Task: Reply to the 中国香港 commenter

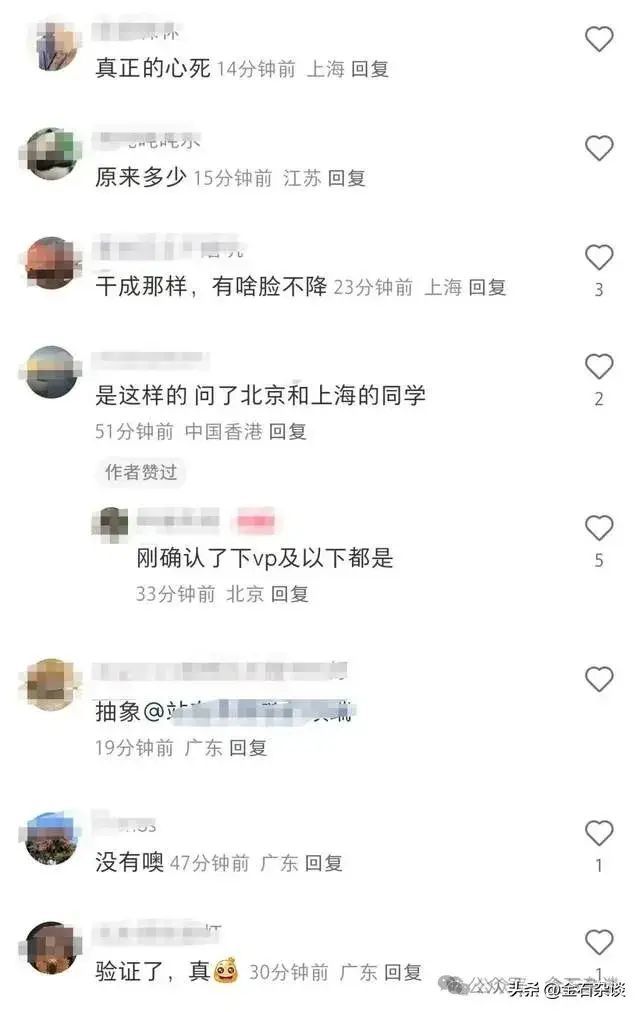Action: click(287, 432)
